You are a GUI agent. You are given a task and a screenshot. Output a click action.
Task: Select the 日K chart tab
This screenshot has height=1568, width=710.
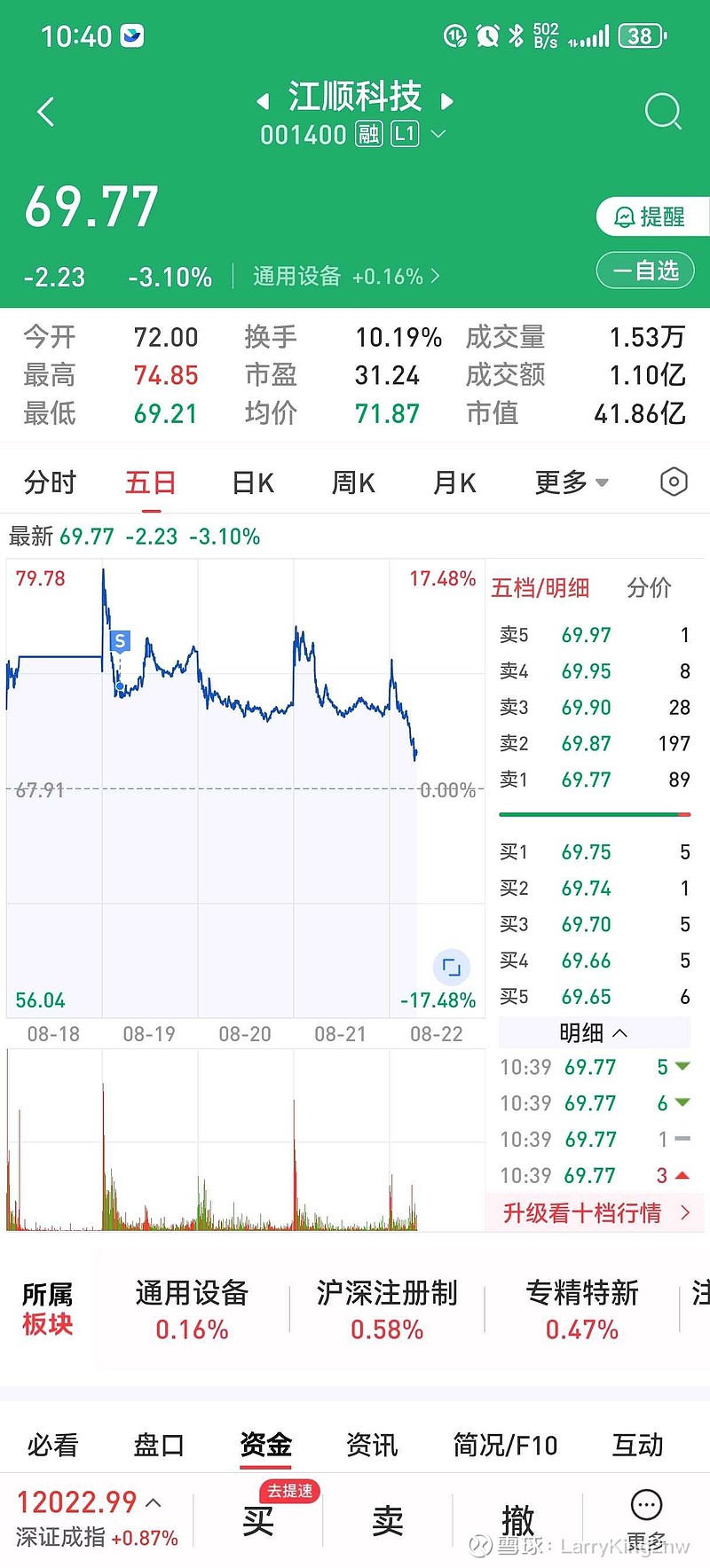[253, 483]
